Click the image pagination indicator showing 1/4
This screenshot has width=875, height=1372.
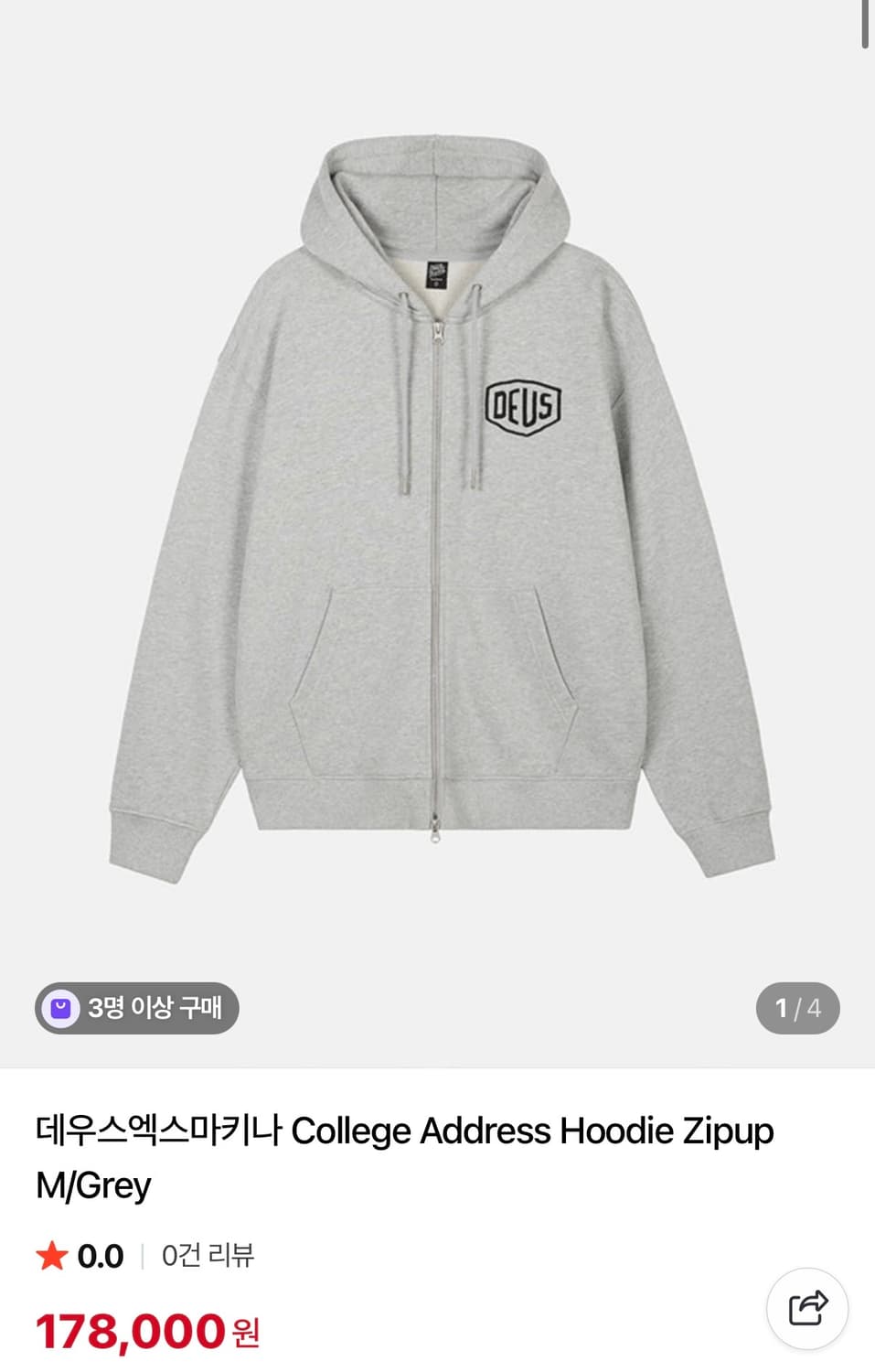797,1008
